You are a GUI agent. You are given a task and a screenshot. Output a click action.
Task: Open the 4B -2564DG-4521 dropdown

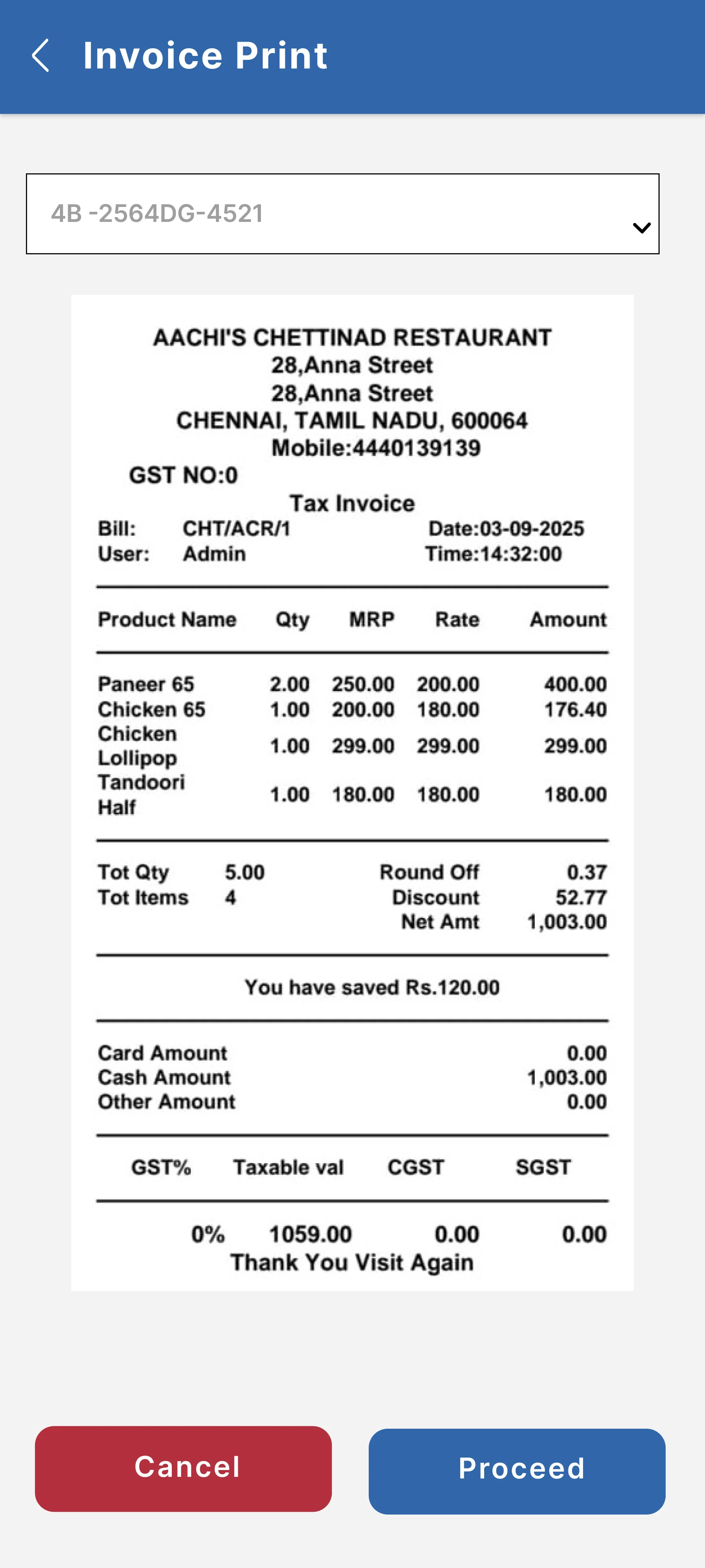342,214
